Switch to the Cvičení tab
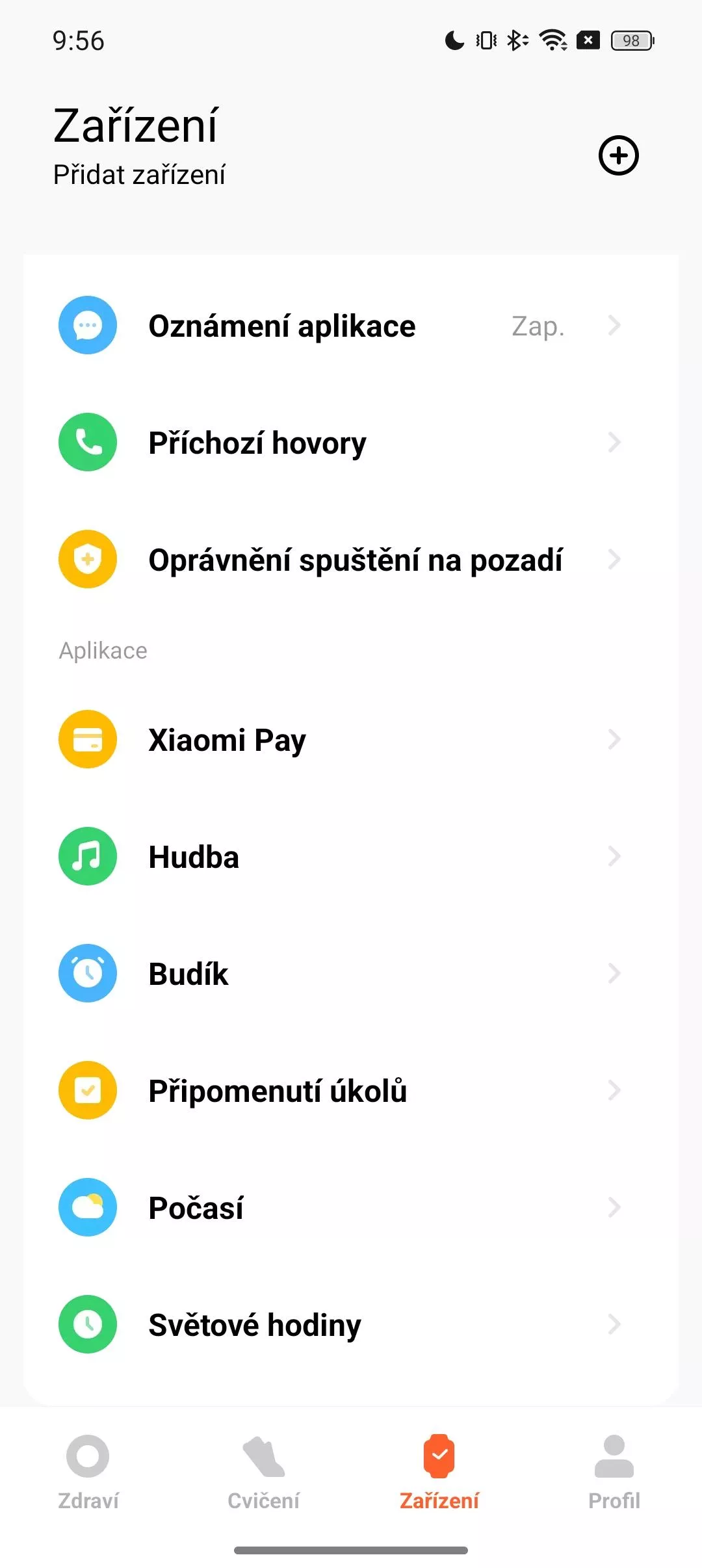702x1568 pixels. [263, 1472]
